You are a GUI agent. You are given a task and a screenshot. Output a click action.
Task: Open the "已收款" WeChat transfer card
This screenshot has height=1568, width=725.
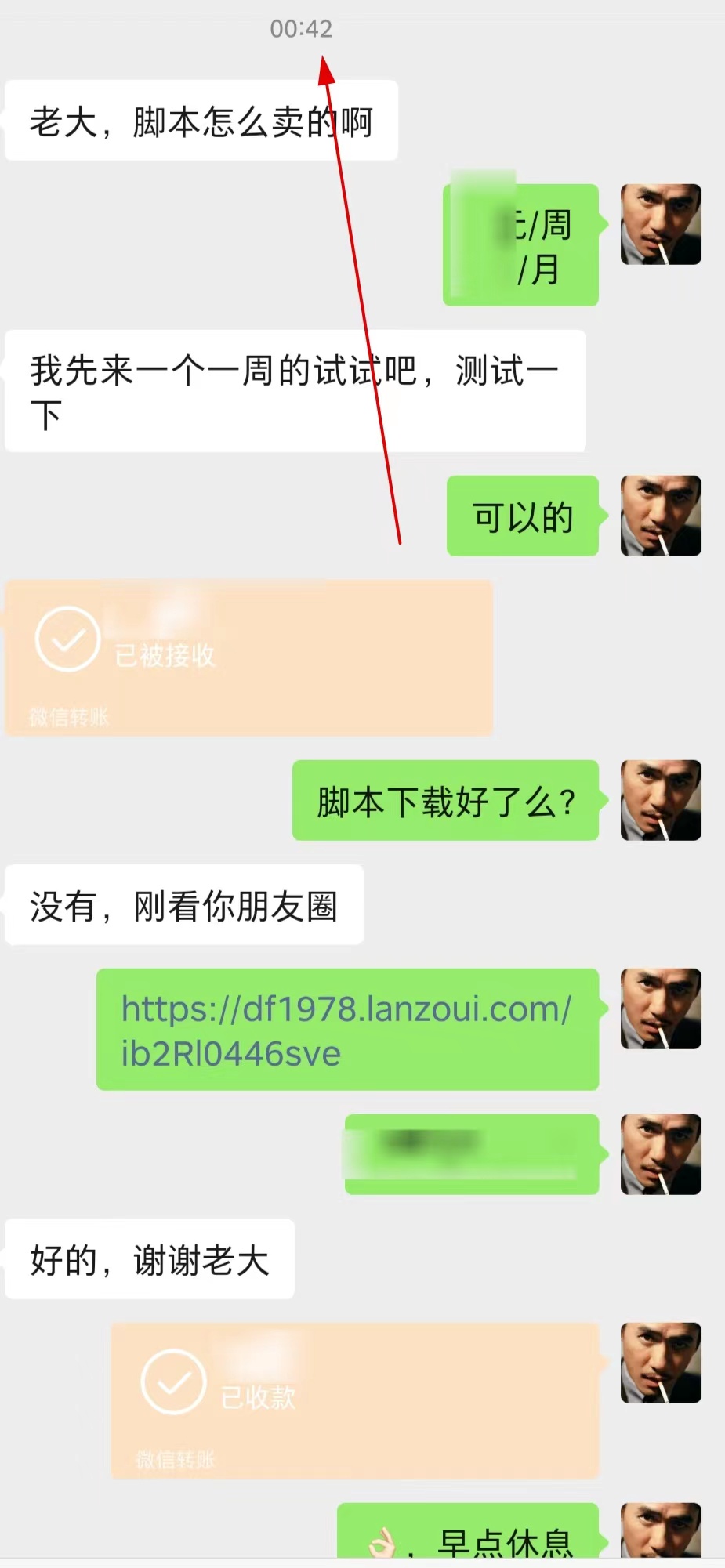(353, 1401)
